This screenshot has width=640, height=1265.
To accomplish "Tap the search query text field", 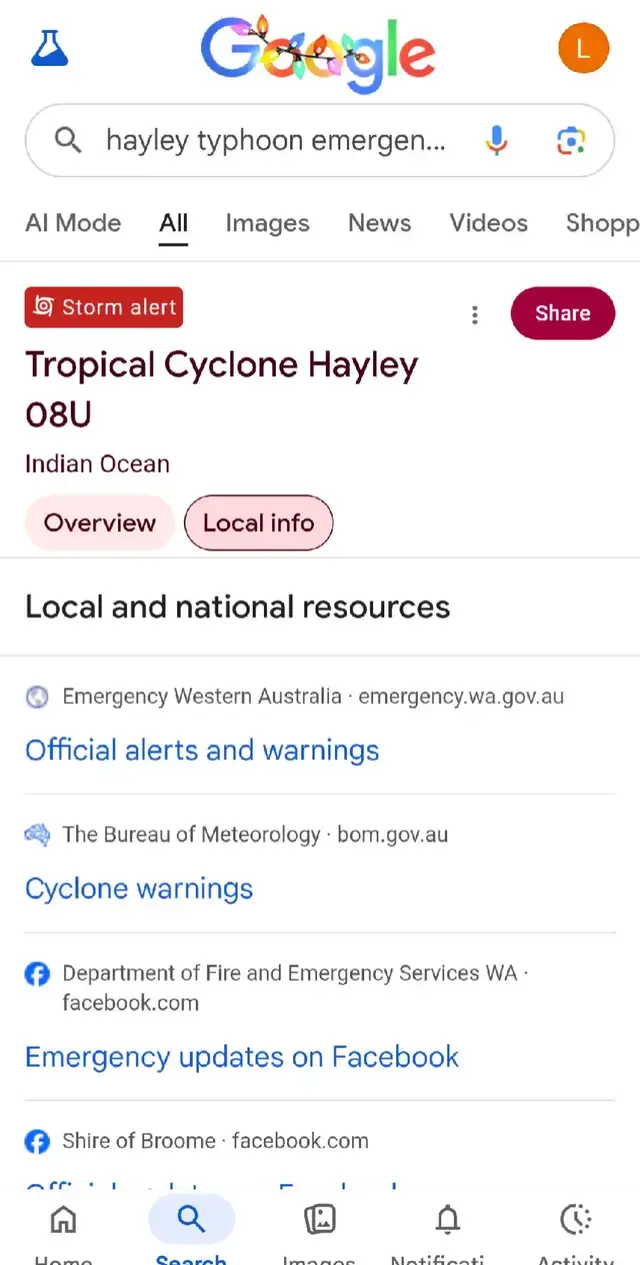I will click(x=275, y=141).
